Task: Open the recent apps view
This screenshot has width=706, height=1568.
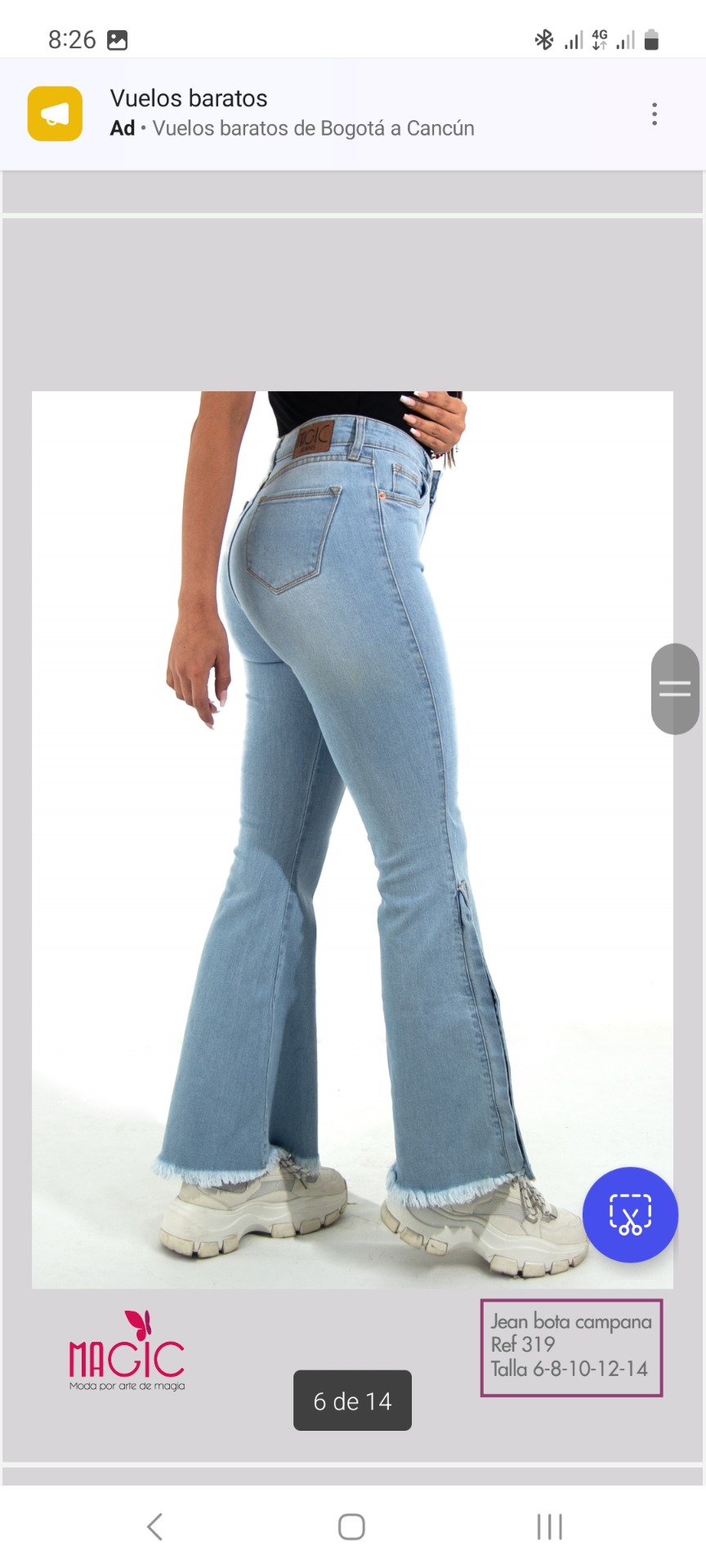Action: coord(549,1526)
